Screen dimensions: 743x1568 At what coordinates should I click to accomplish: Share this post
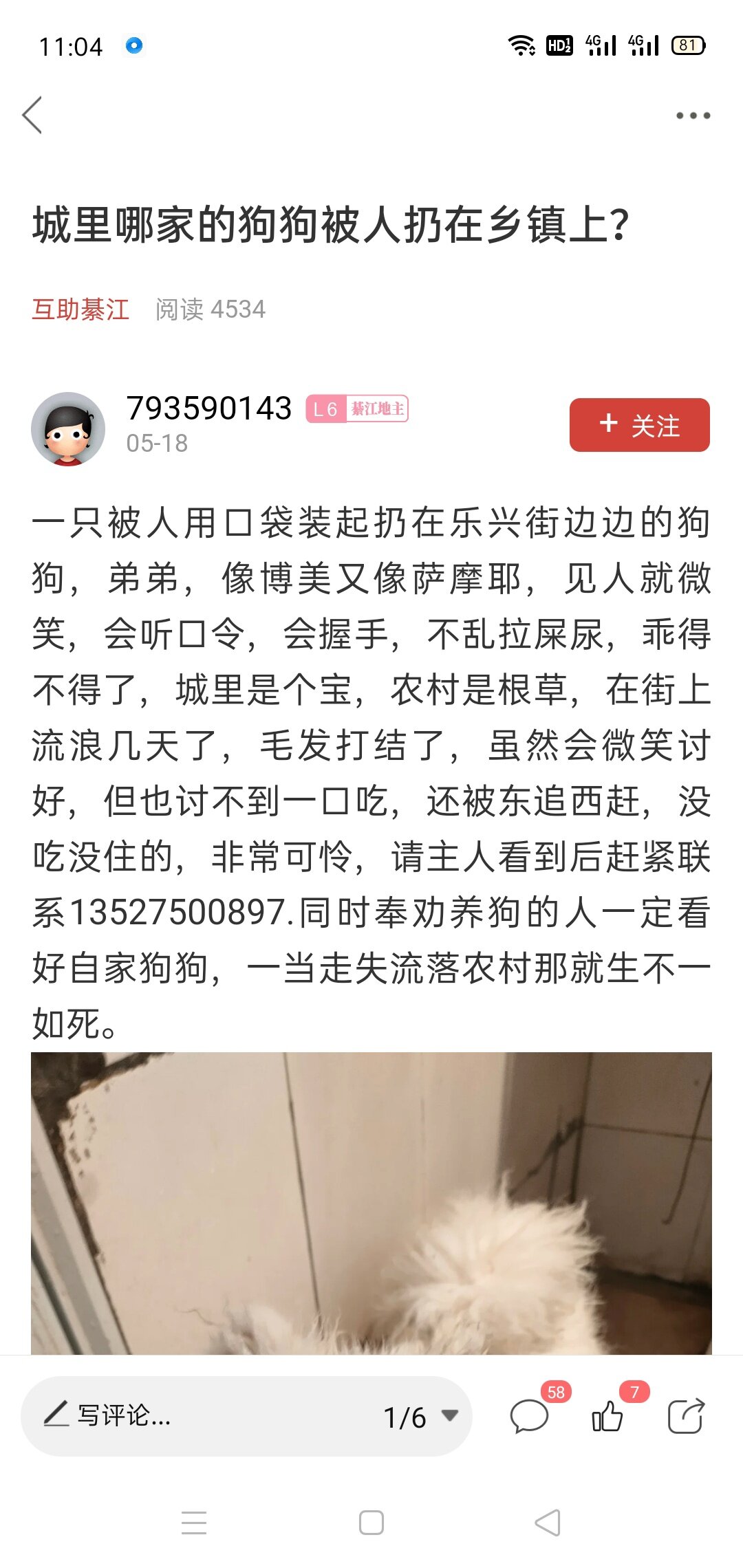click(x=686, y=1417)
